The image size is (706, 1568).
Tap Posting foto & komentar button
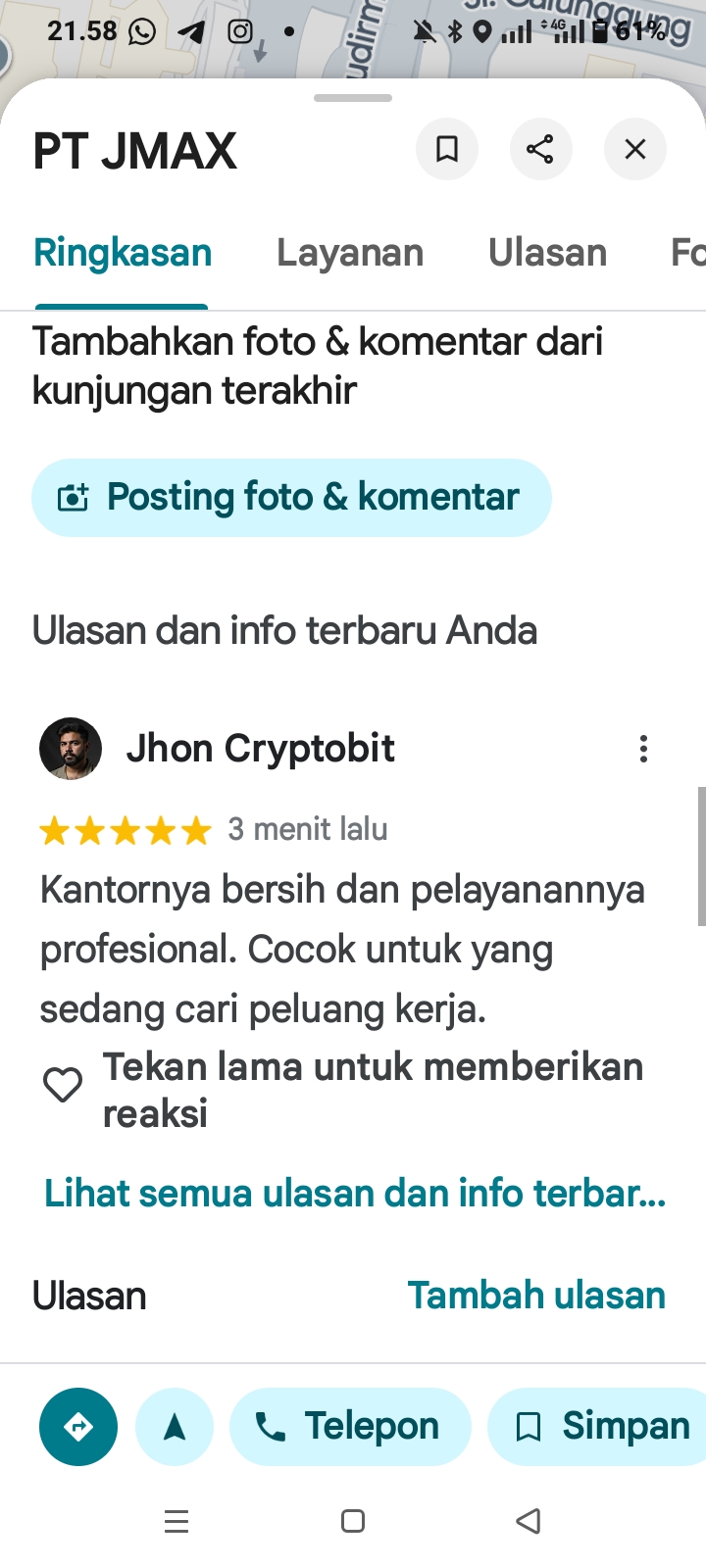pos(291,497)
